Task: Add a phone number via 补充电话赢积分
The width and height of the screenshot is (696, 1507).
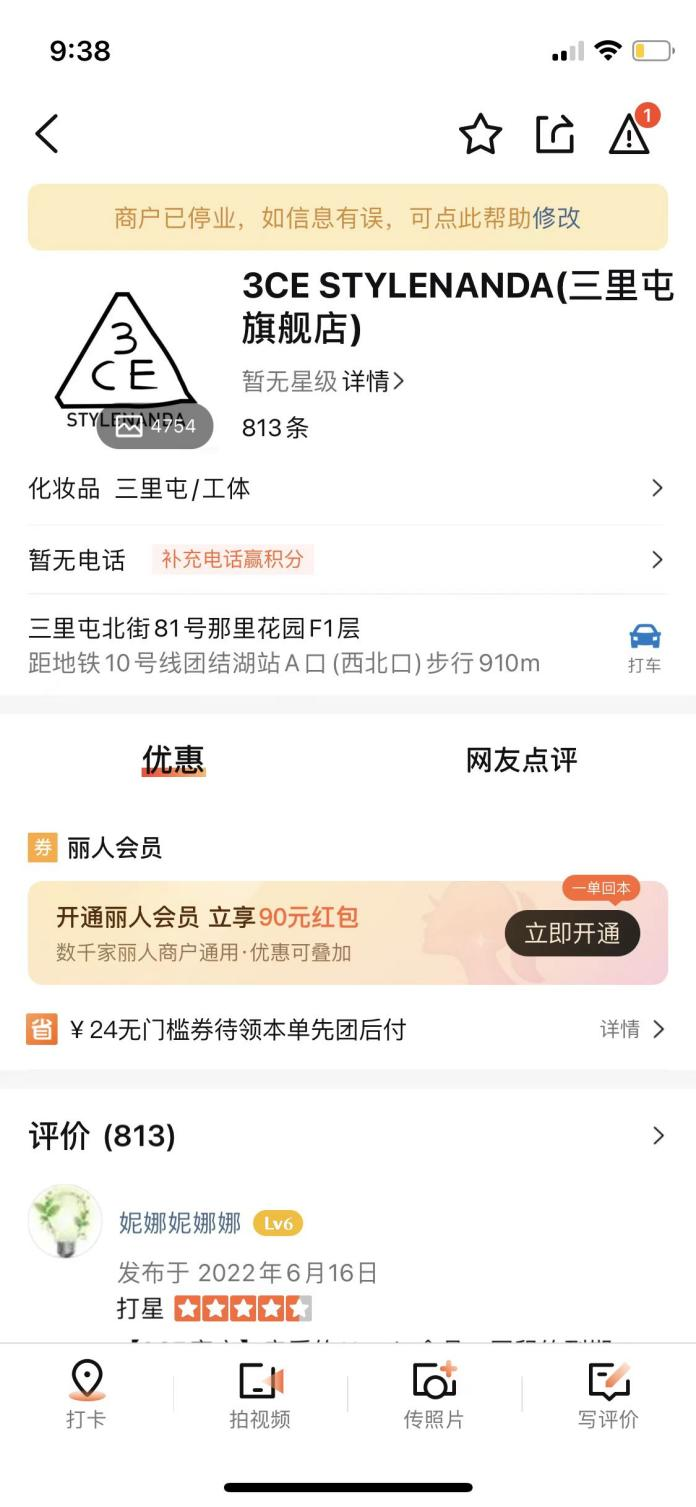Action: tap(232, 559)
